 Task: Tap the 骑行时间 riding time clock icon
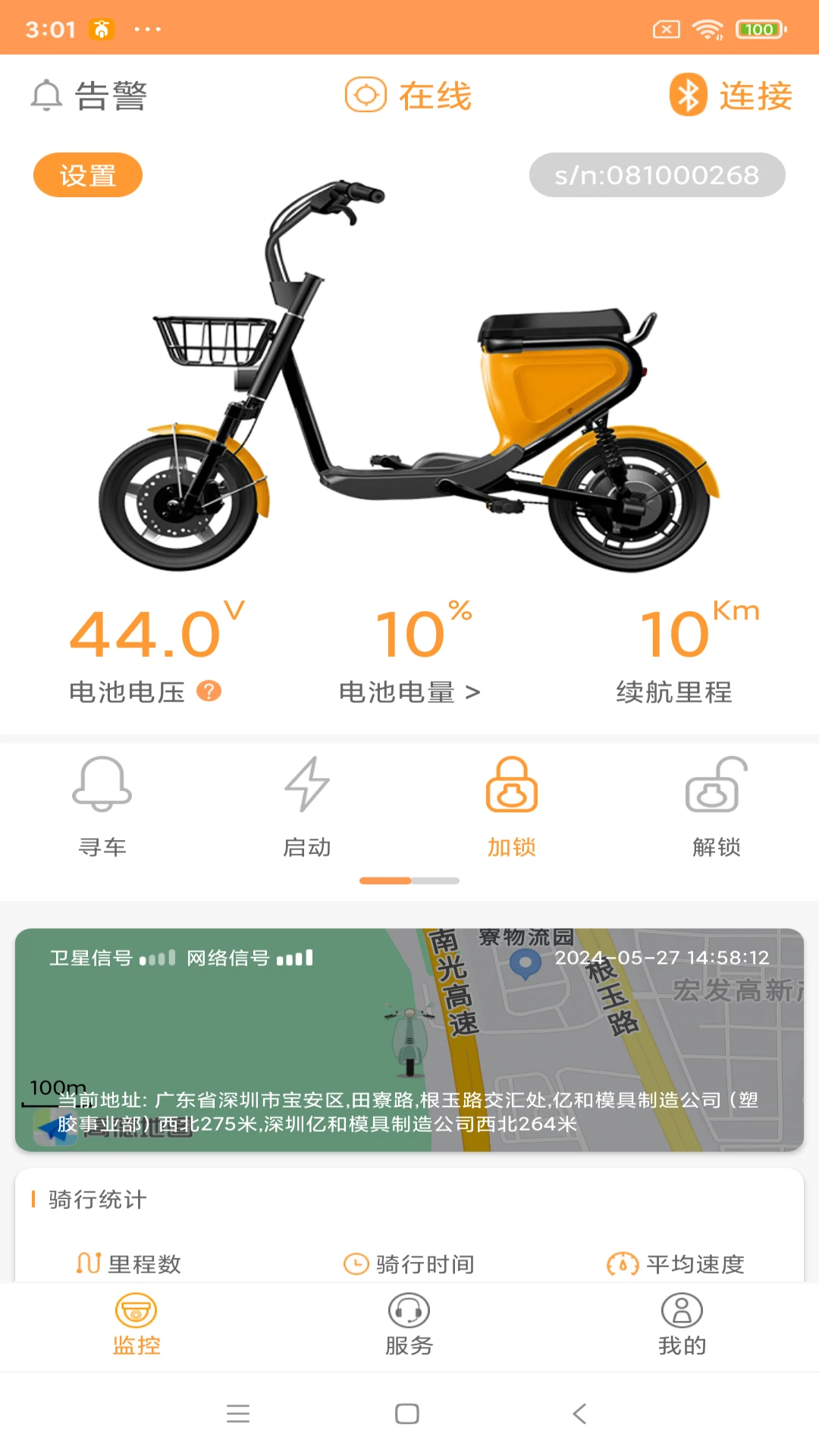(x=354, y=1263)
